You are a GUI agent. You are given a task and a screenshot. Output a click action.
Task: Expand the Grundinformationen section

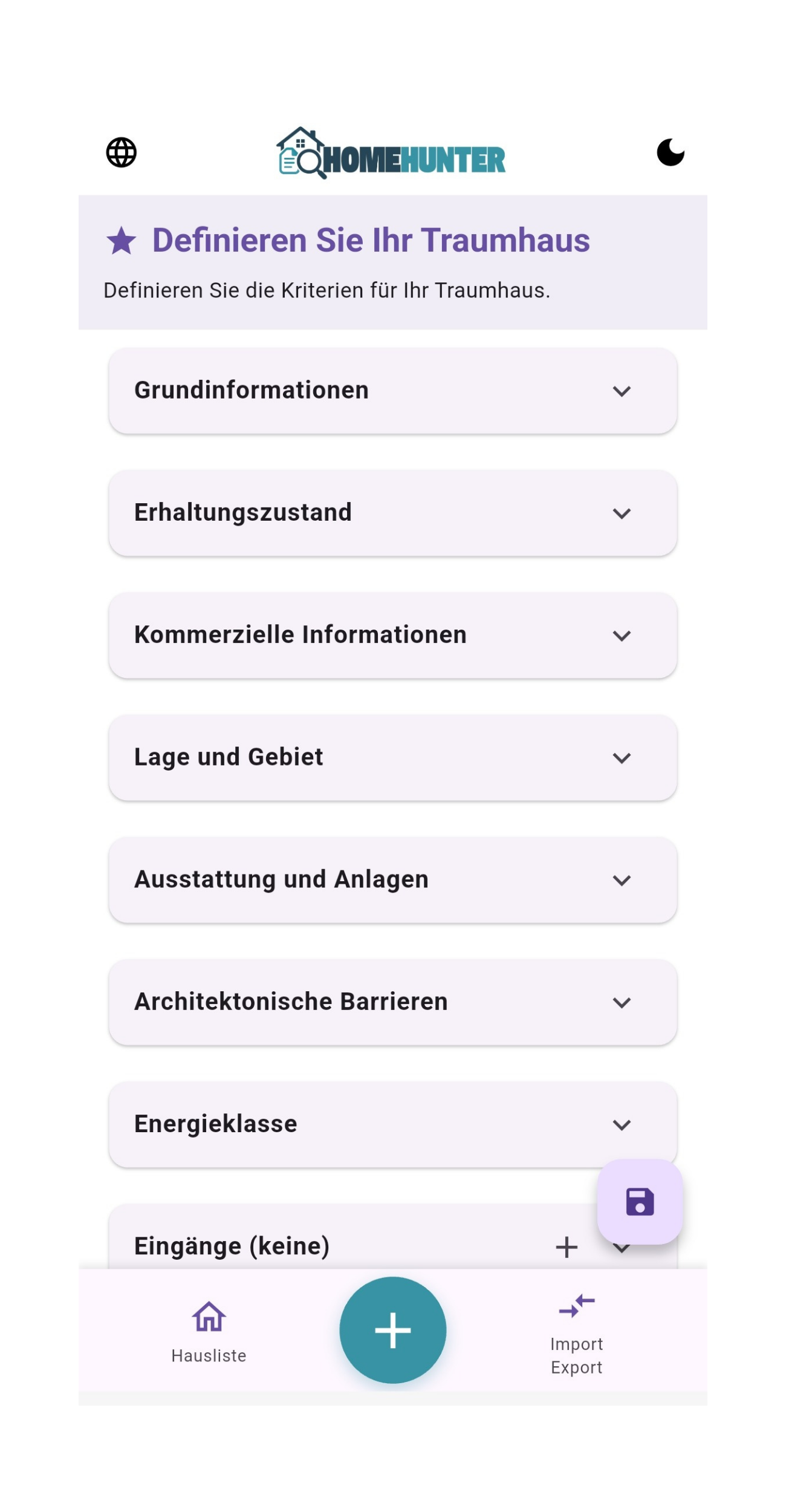point(392,390)
